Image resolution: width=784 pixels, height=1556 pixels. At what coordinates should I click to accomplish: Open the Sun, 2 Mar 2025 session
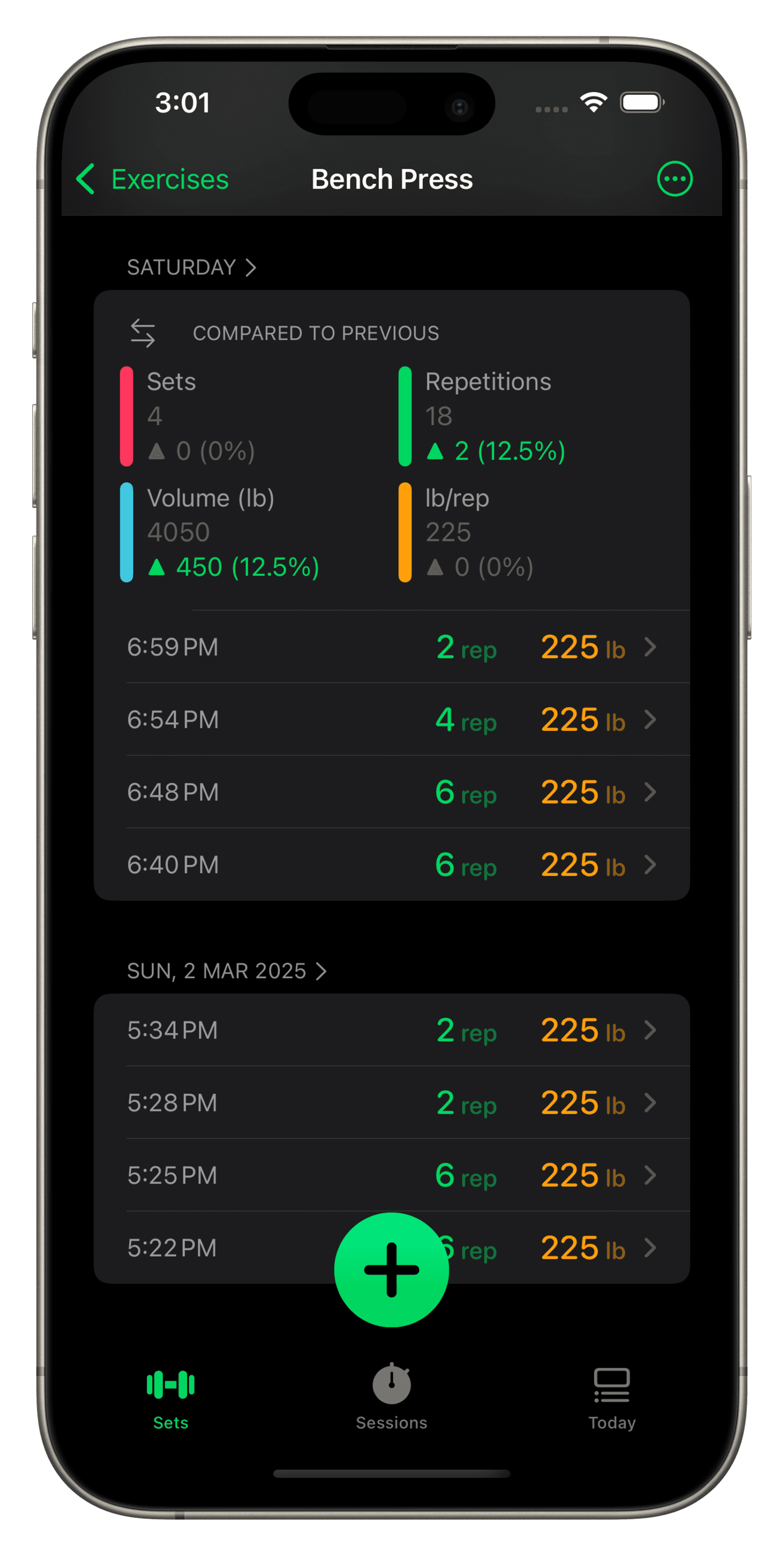(x=226, y=971)
